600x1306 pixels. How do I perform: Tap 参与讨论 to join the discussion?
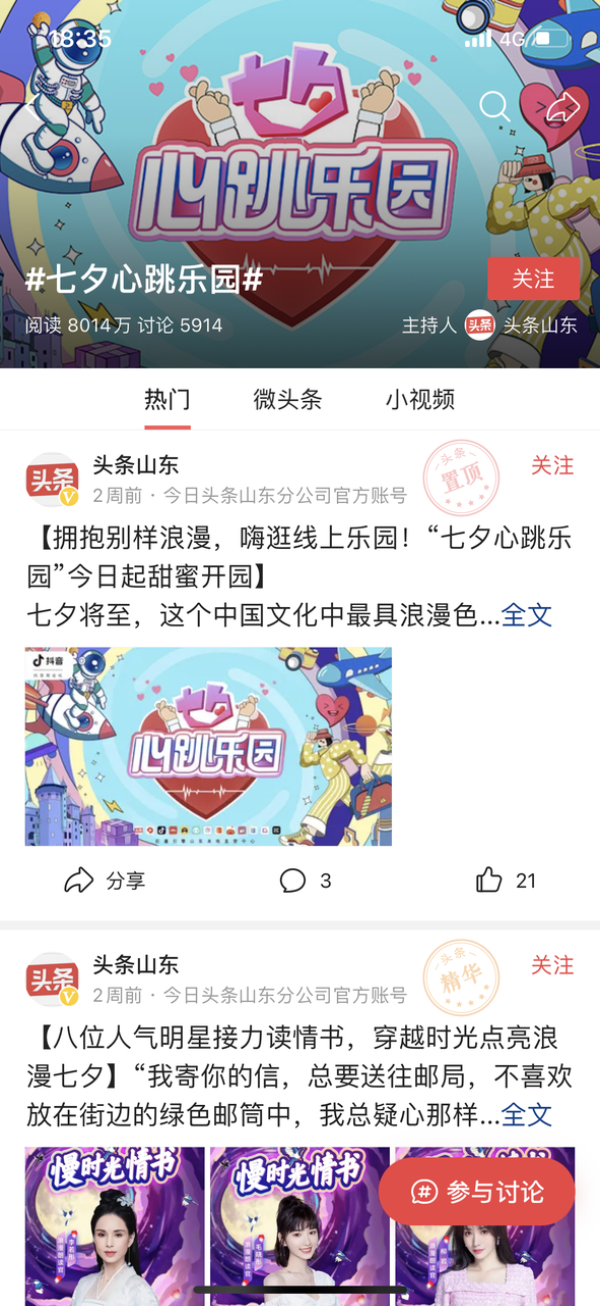tap(477, 1192)
